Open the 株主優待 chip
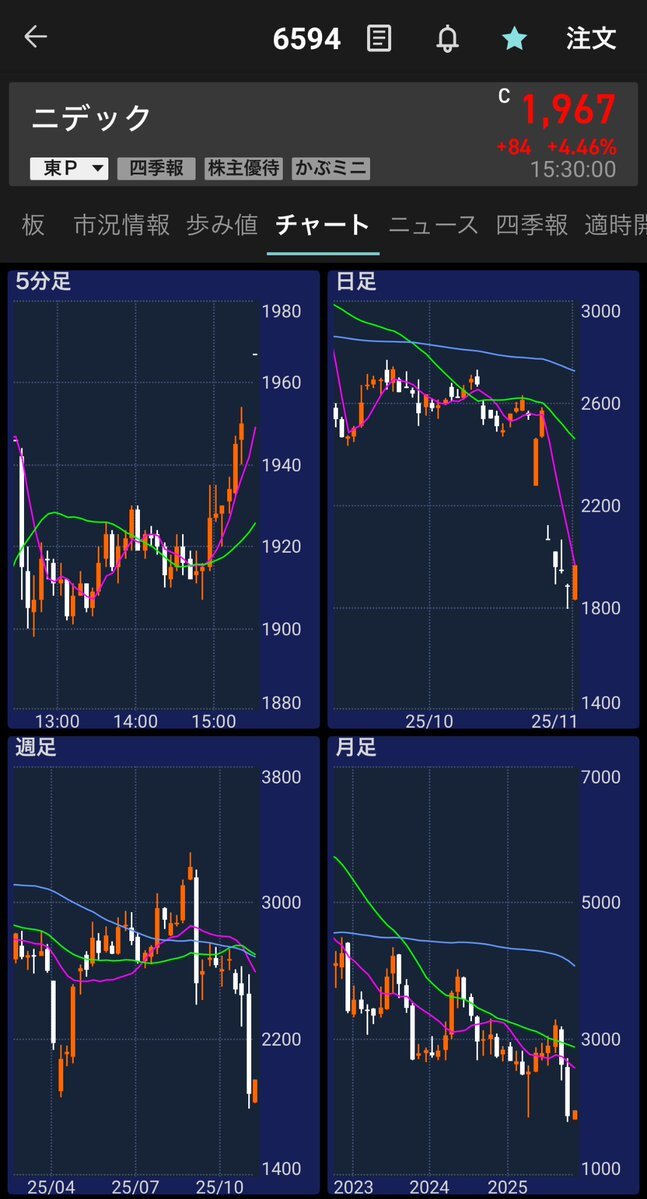This screenshot has height=1199, width=647. (244, 168)
